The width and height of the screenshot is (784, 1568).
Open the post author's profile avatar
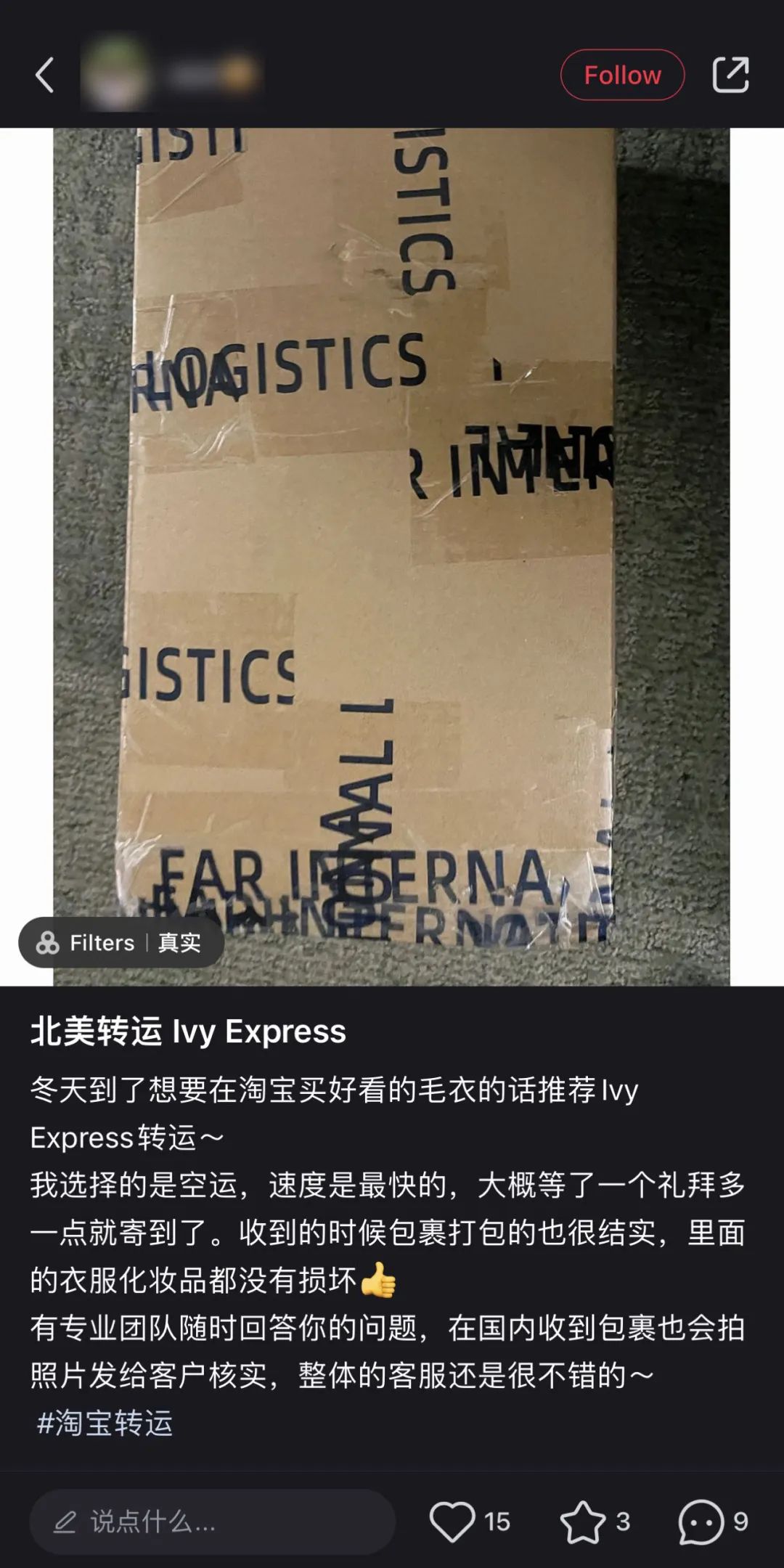(116, 75)
